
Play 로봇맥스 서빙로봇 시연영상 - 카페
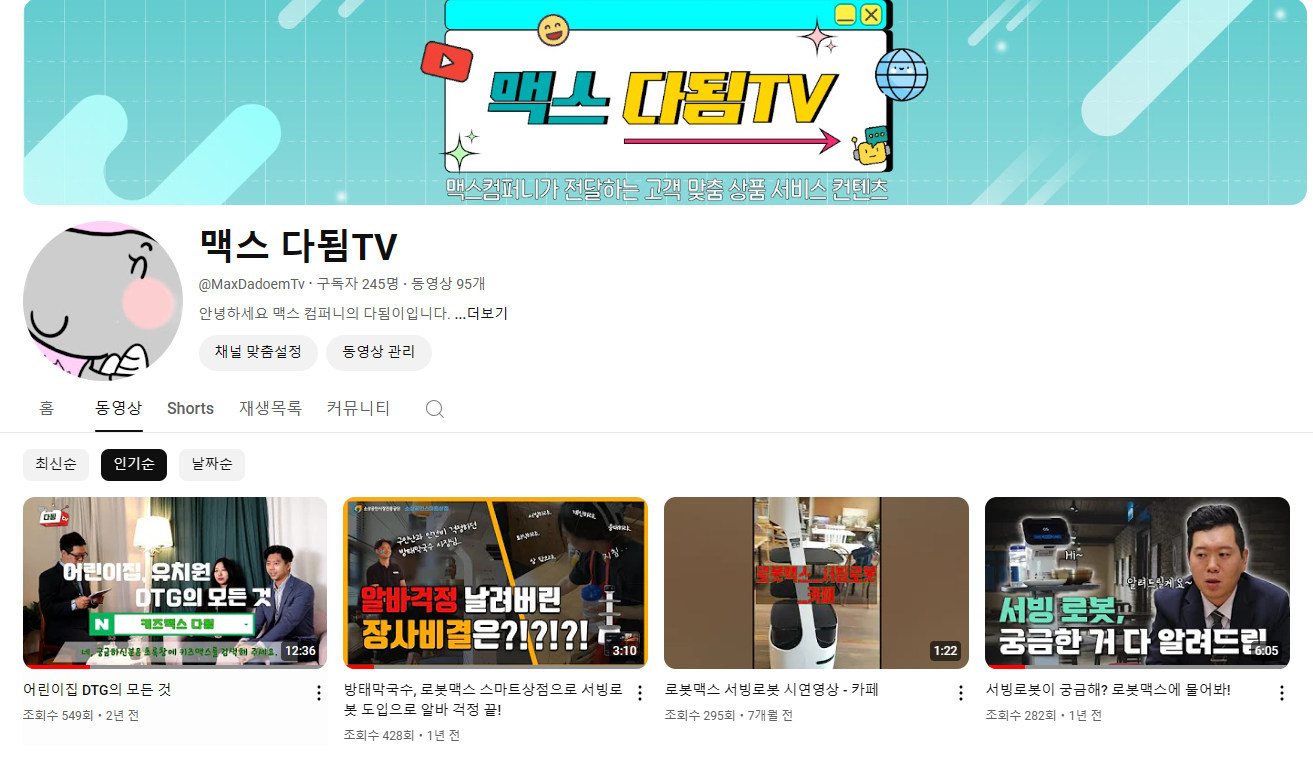click(x=816, y=582)
